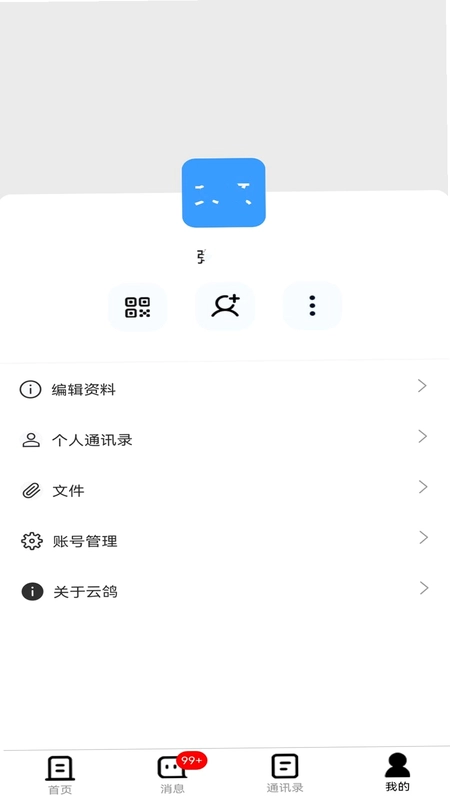450x800 pixels.
Task: Switch to the 通讯录 contacts tab
Action: point(285,773)
